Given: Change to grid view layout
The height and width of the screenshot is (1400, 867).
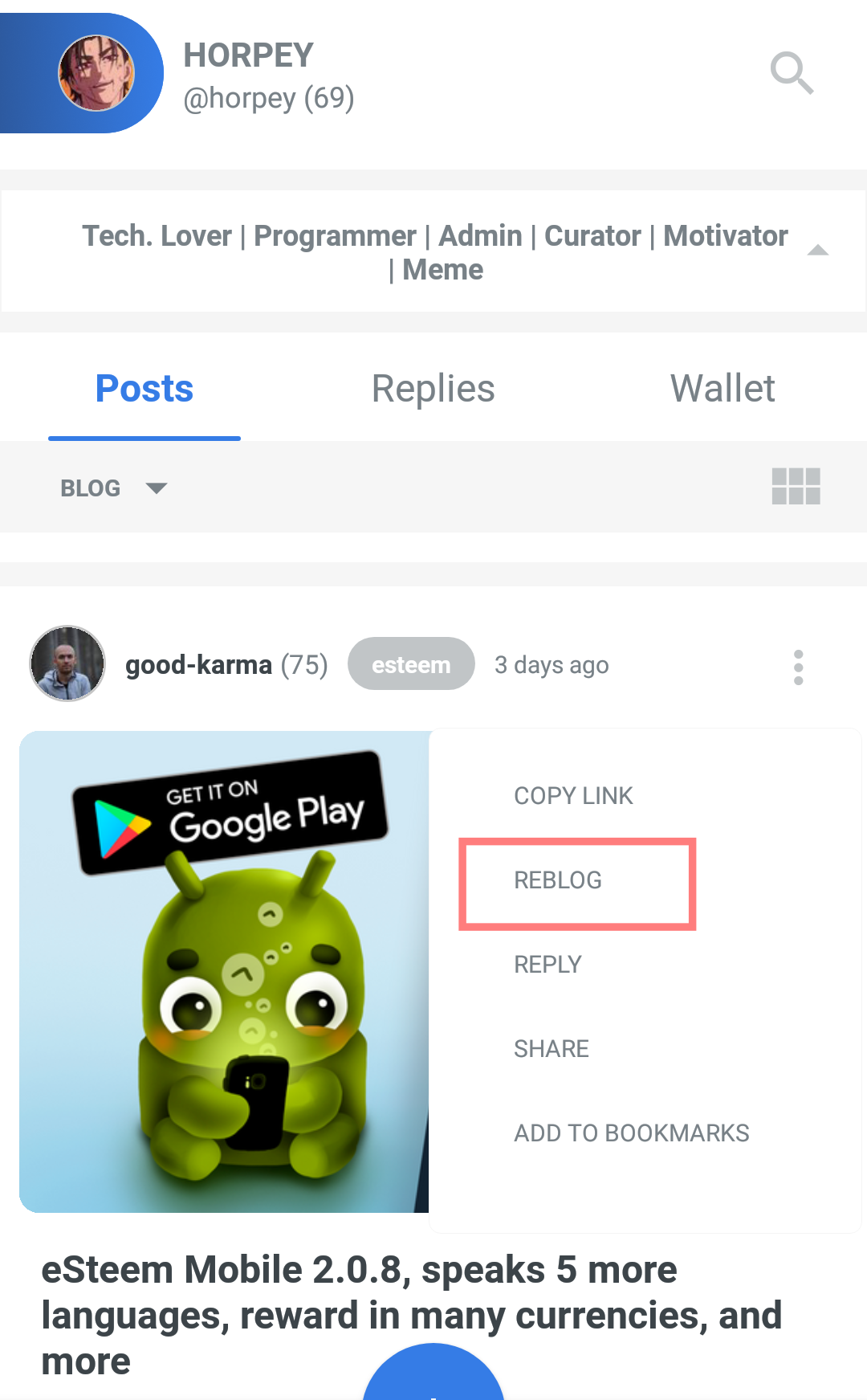Looking at the screenshot, I should point(796,486).
